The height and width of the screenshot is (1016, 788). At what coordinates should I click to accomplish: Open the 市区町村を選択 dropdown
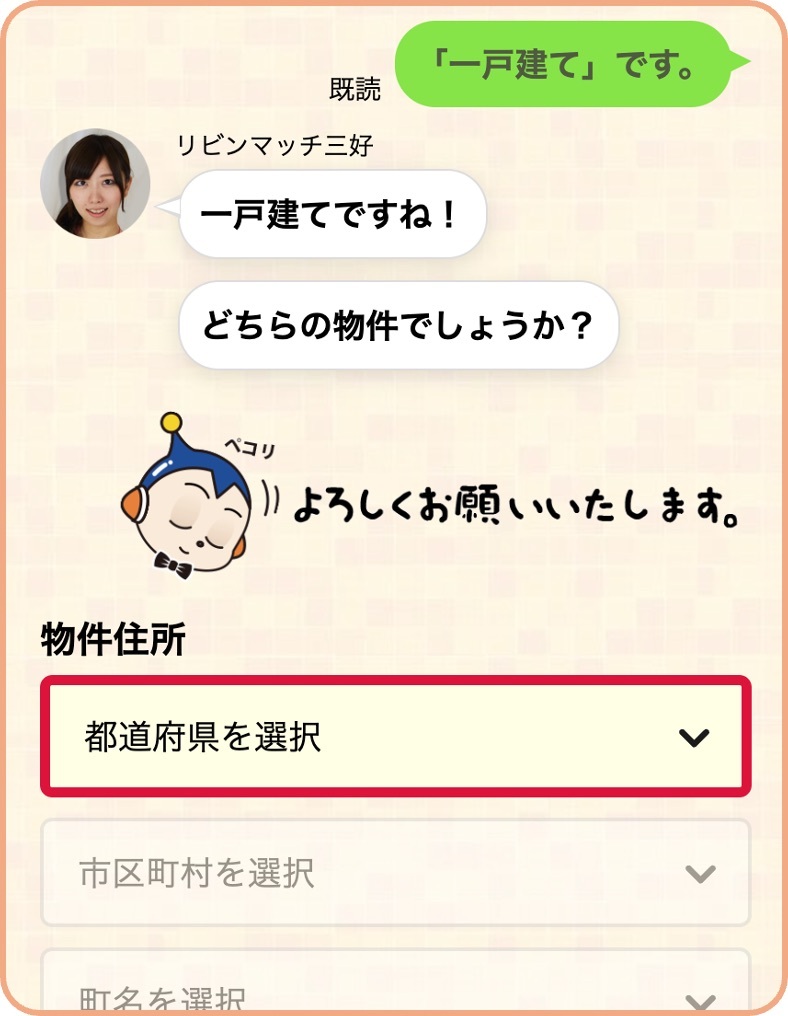(395, 873)
